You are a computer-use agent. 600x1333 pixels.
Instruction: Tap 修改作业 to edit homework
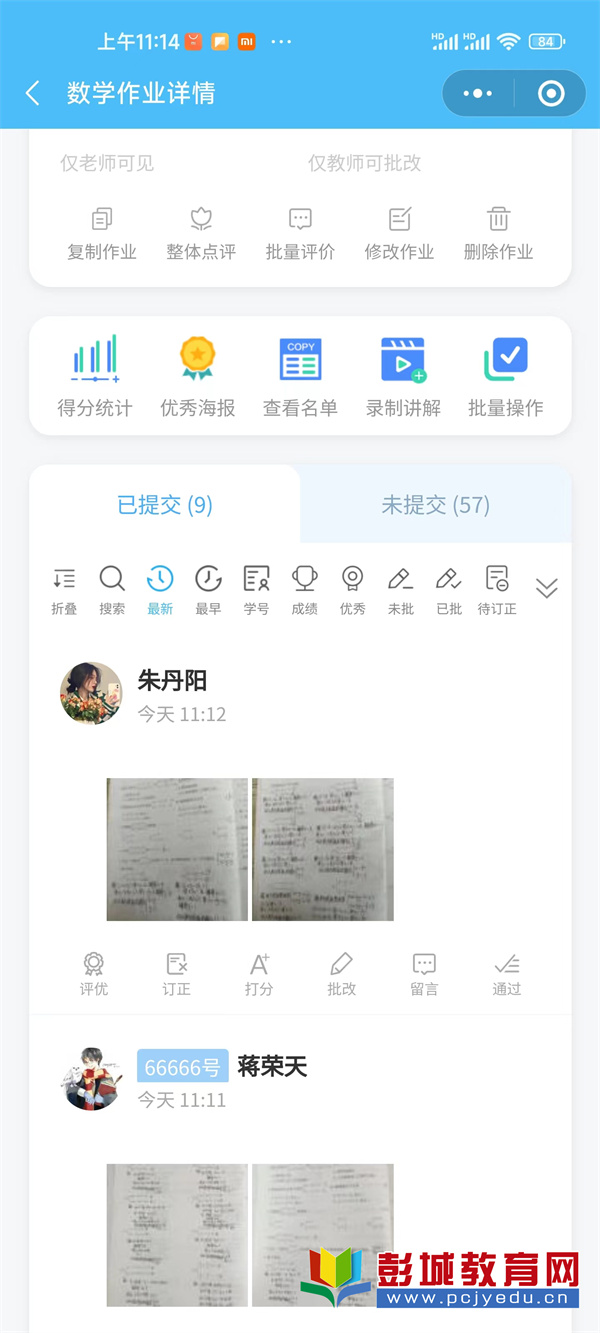tap(399, 233)
